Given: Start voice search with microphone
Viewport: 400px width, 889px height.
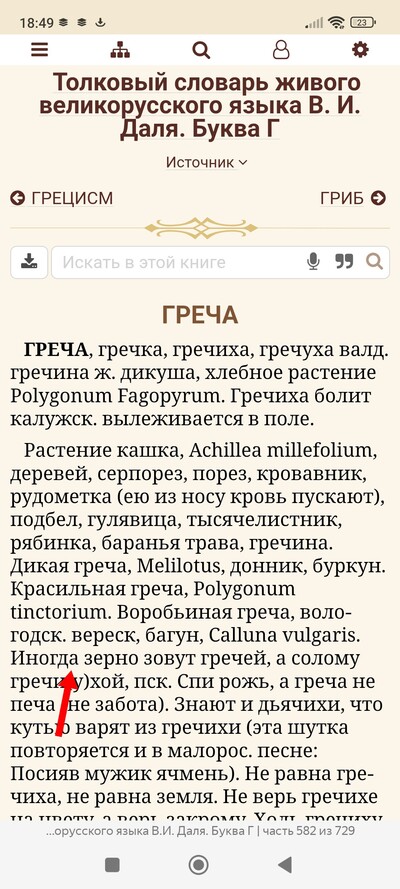Looking at the screenshot, I should (313, 261).
